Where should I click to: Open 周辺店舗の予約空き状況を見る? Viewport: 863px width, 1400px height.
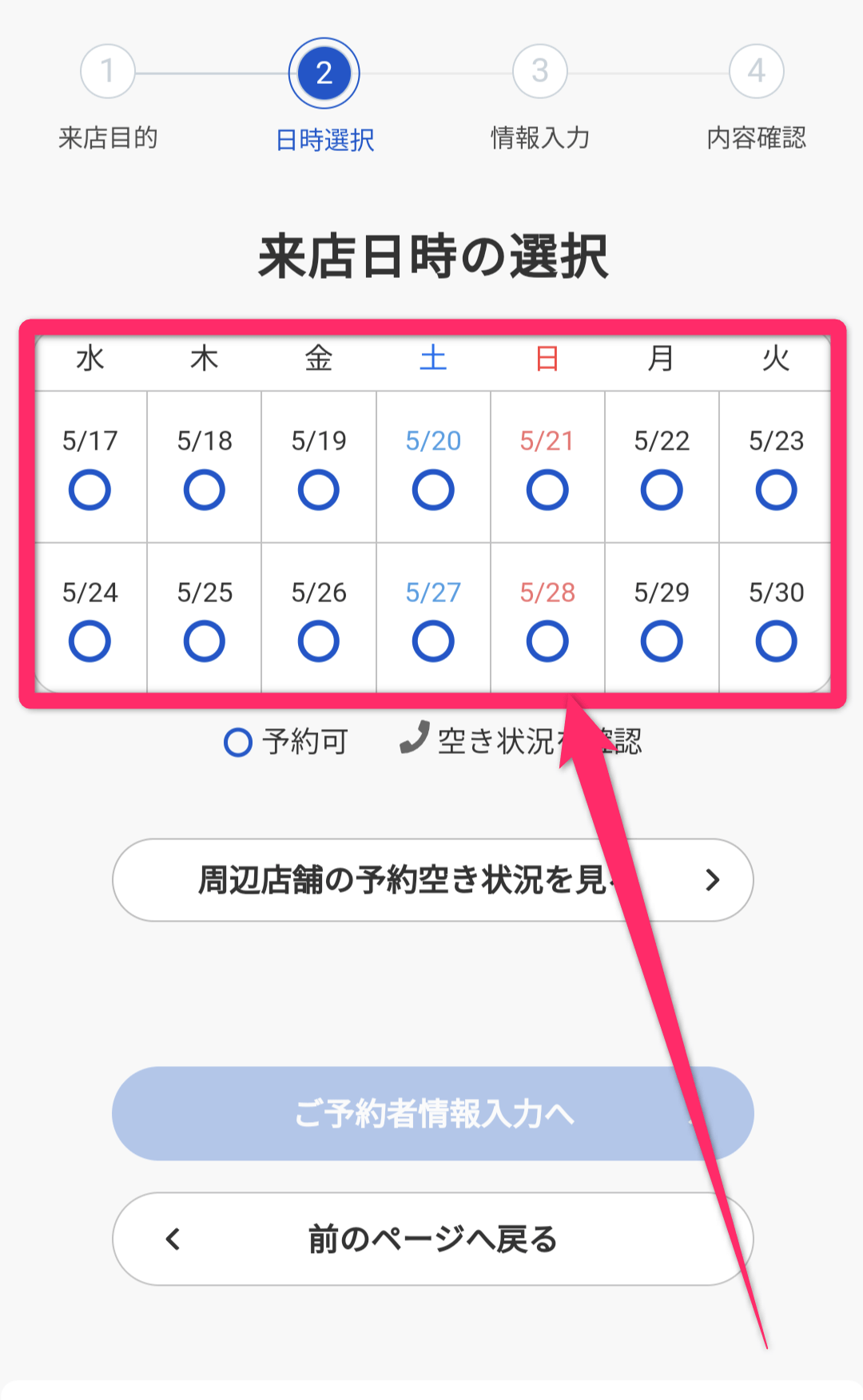coord(431,879)
